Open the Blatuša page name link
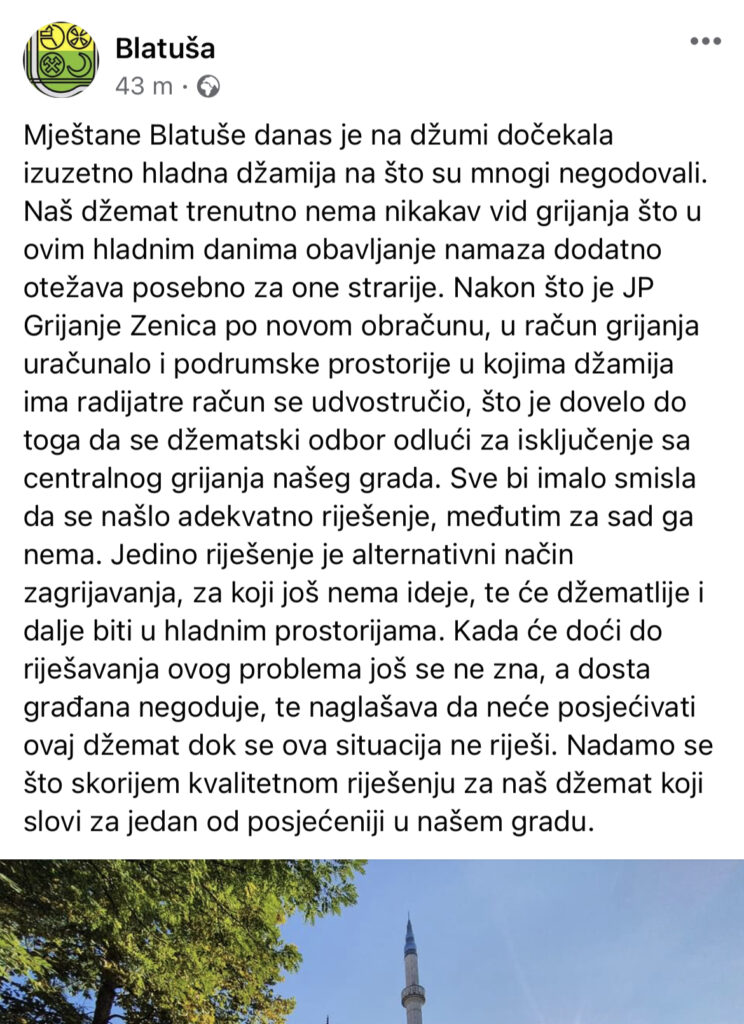This screenshot has width=744, height=1024. (165, 47)
